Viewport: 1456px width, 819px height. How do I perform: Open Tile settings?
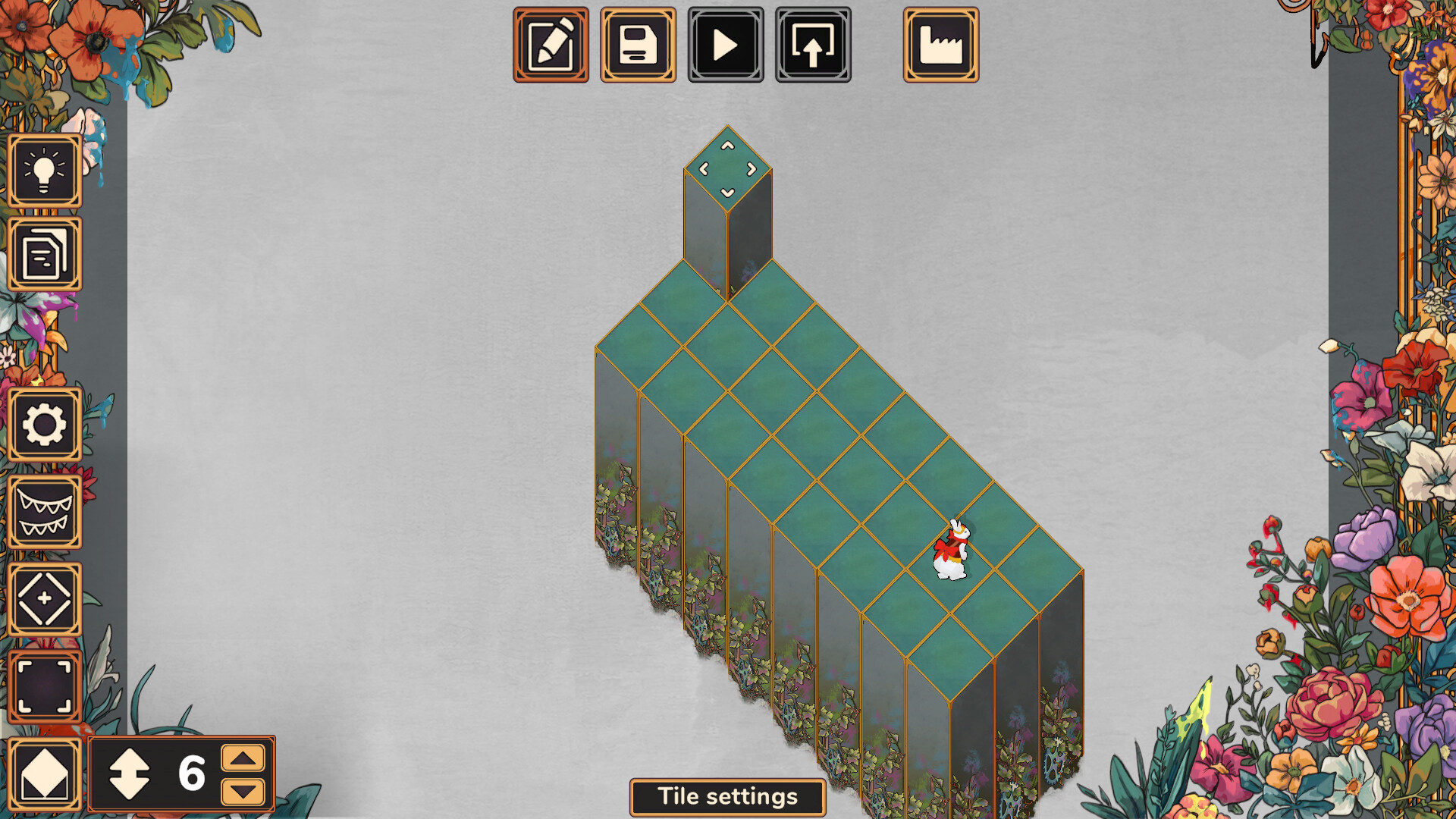coord(727,797)
